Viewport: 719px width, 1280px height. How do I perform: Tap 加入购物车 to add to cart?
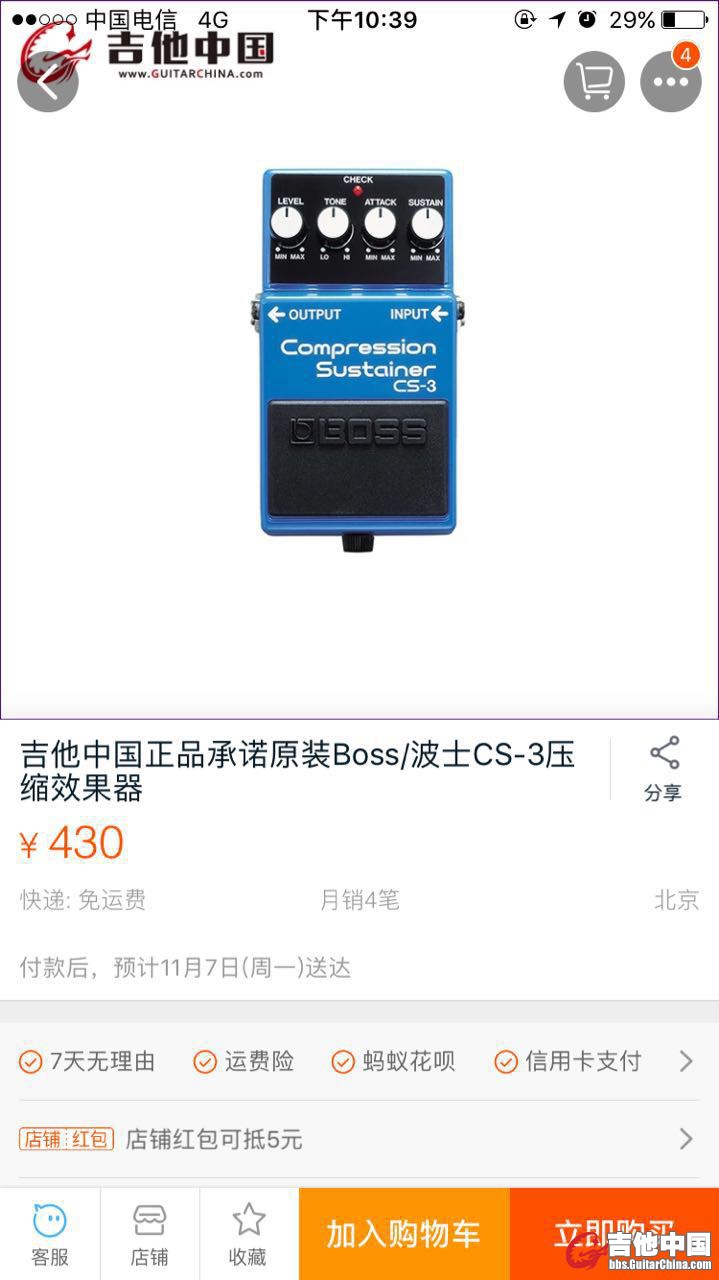(404, 1235)
